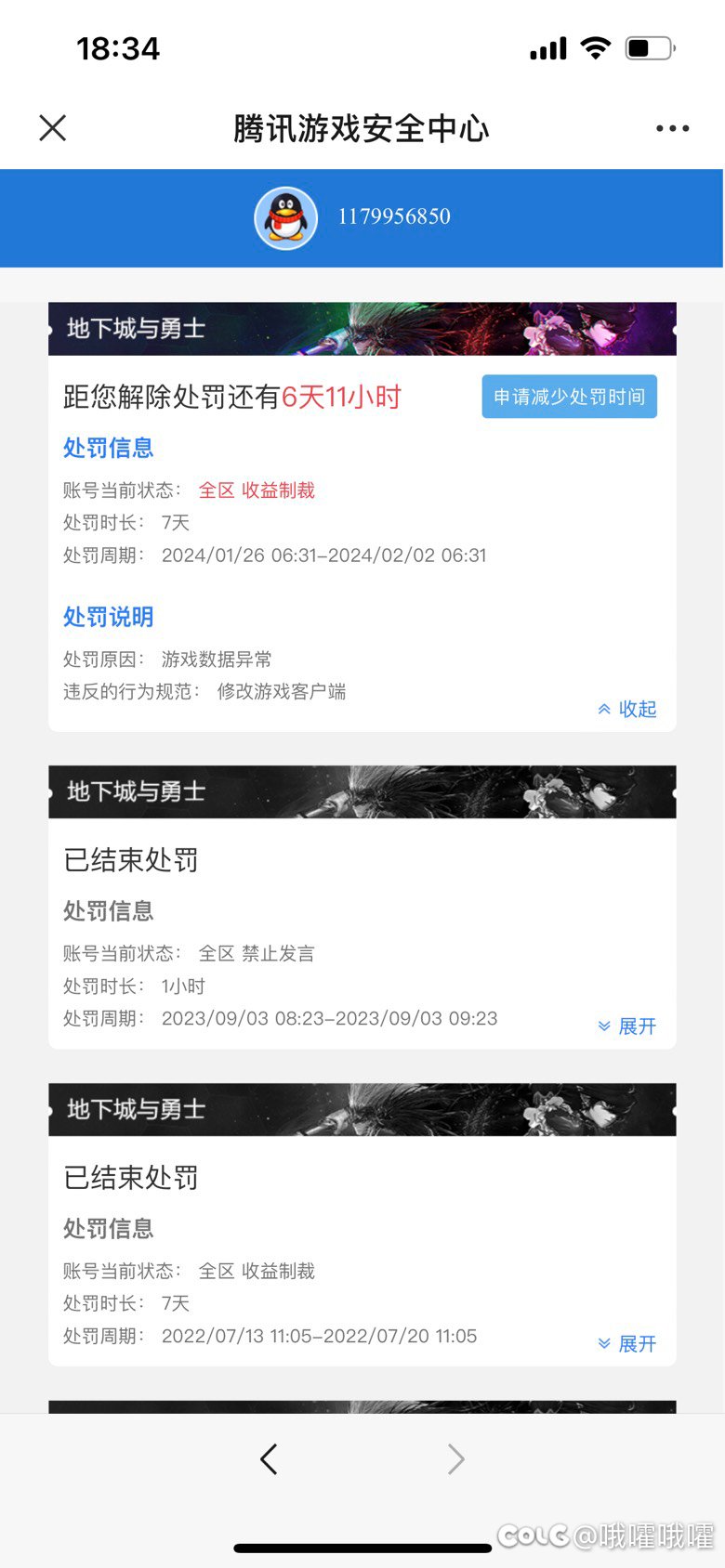Tap the X close icon in header

53,128
